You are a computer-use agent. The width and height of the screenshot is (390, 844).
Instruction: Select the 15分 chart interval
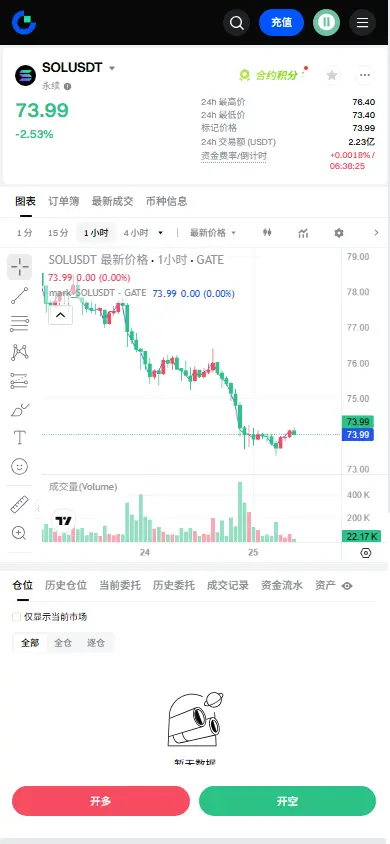tap(58, 233)
